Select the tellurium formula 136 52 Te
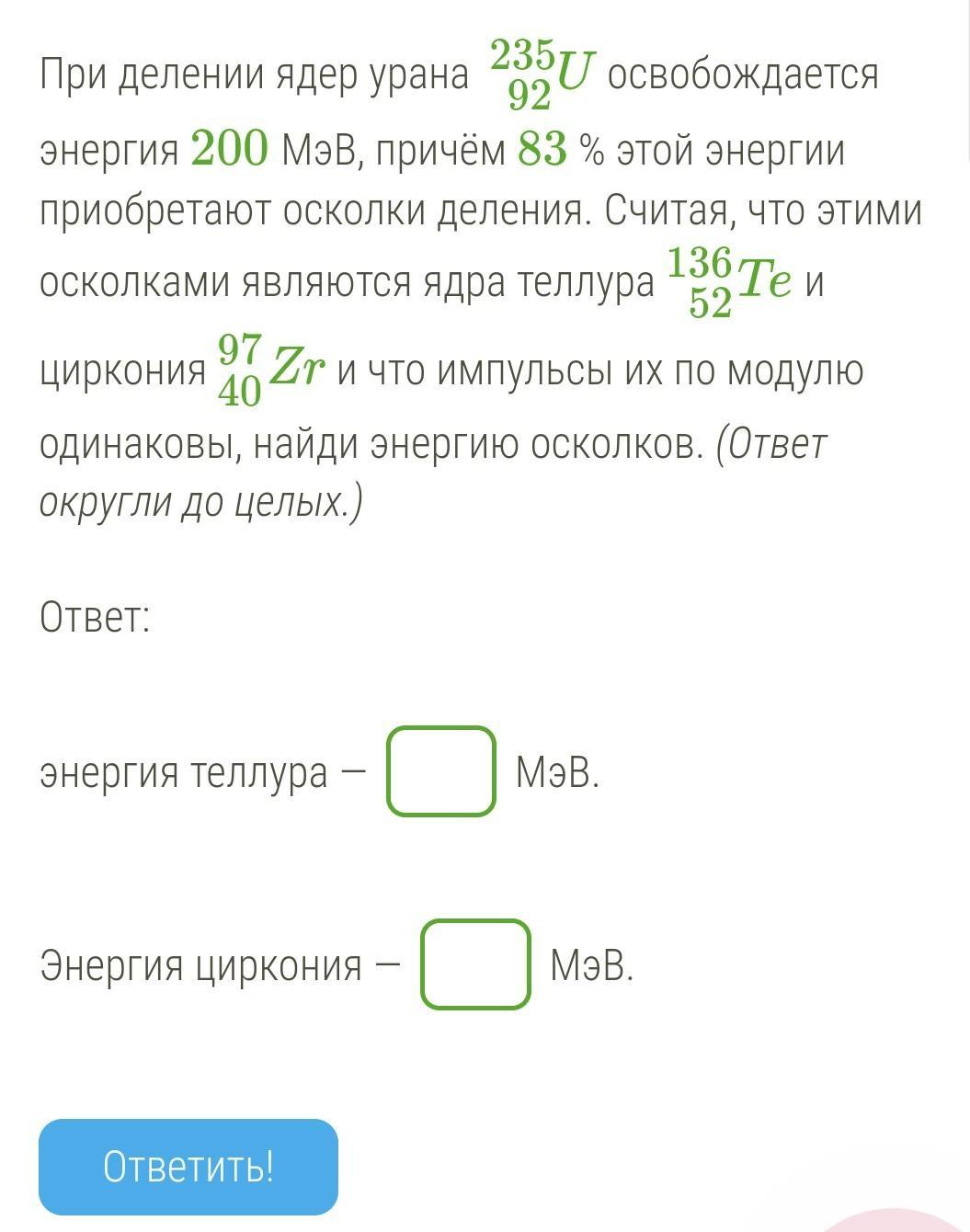Image resolution: width=970 pixels, height=1232 pixels. [x=729, y=279]
